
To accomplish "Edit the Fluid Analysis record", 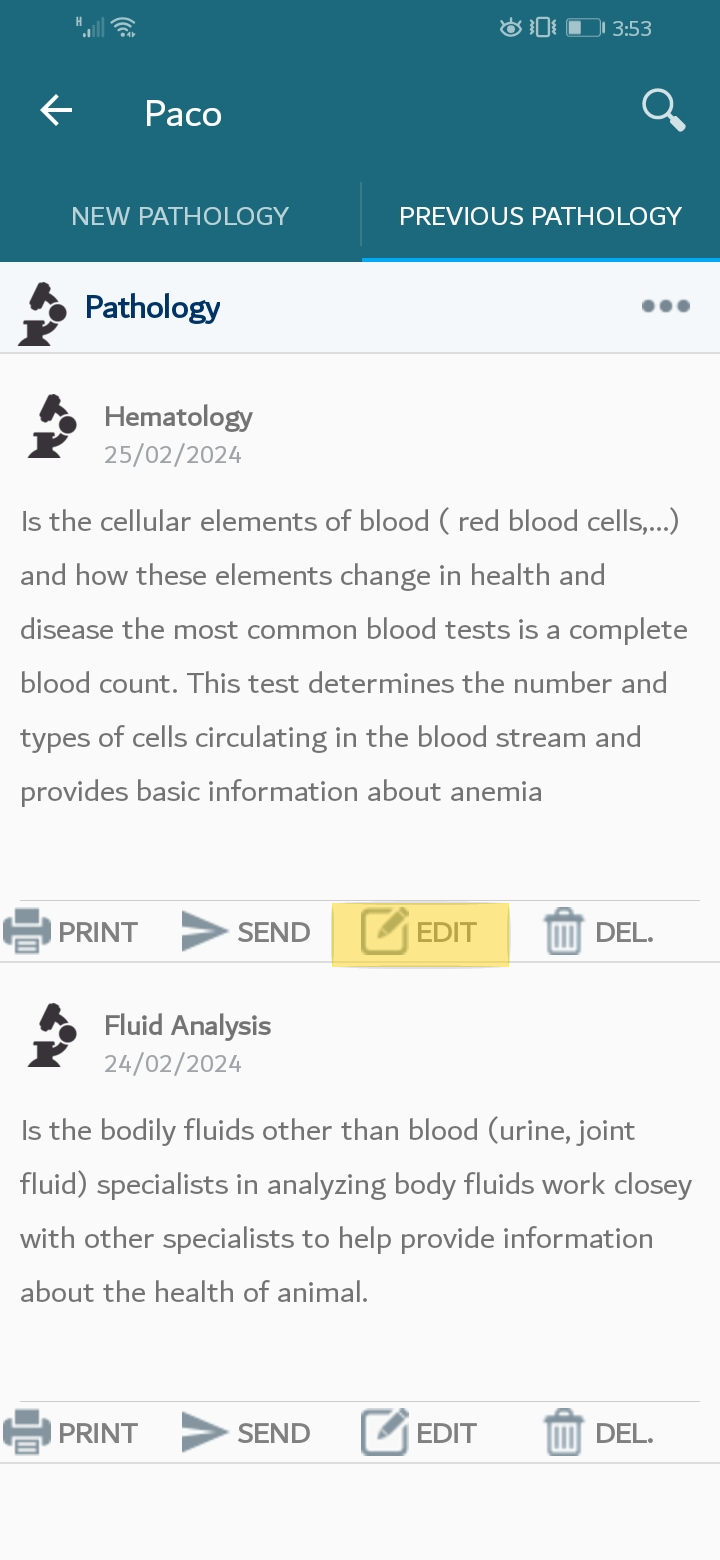I will coord(419,1433).
